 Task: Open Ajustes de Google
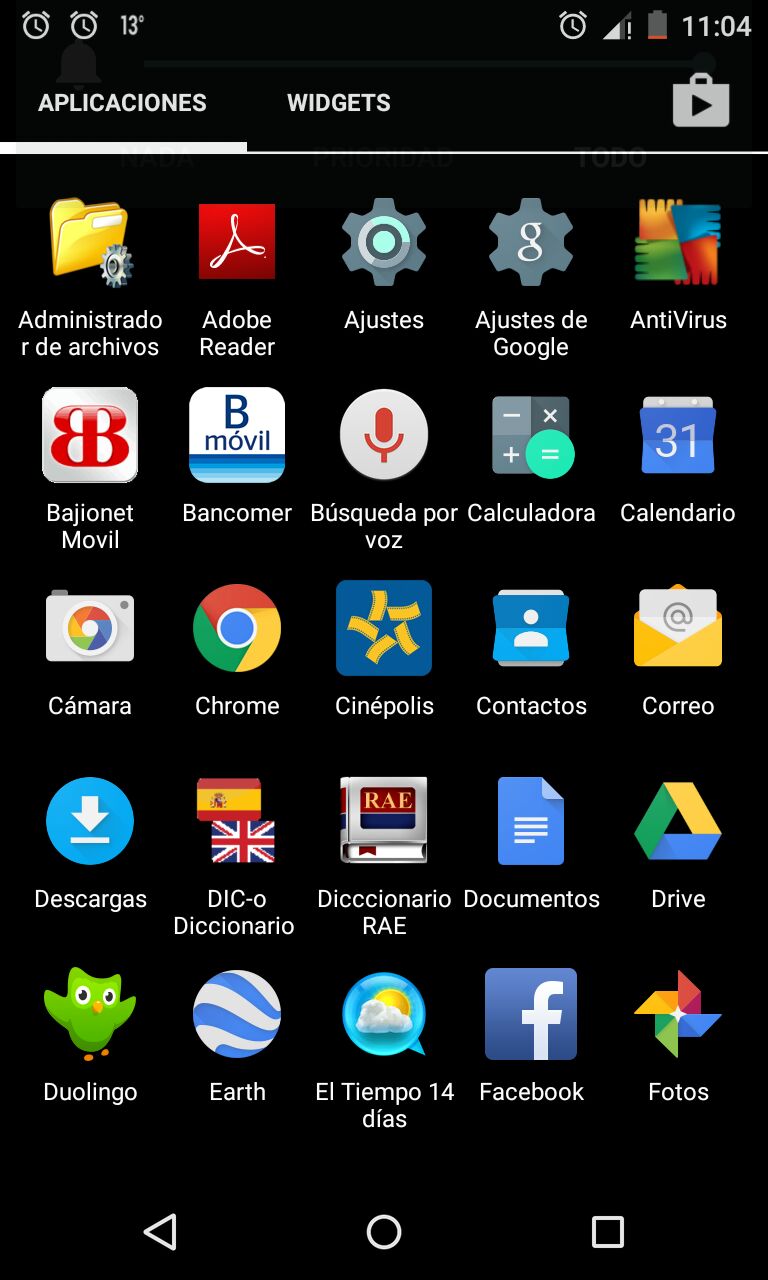[x=531, y=242]
